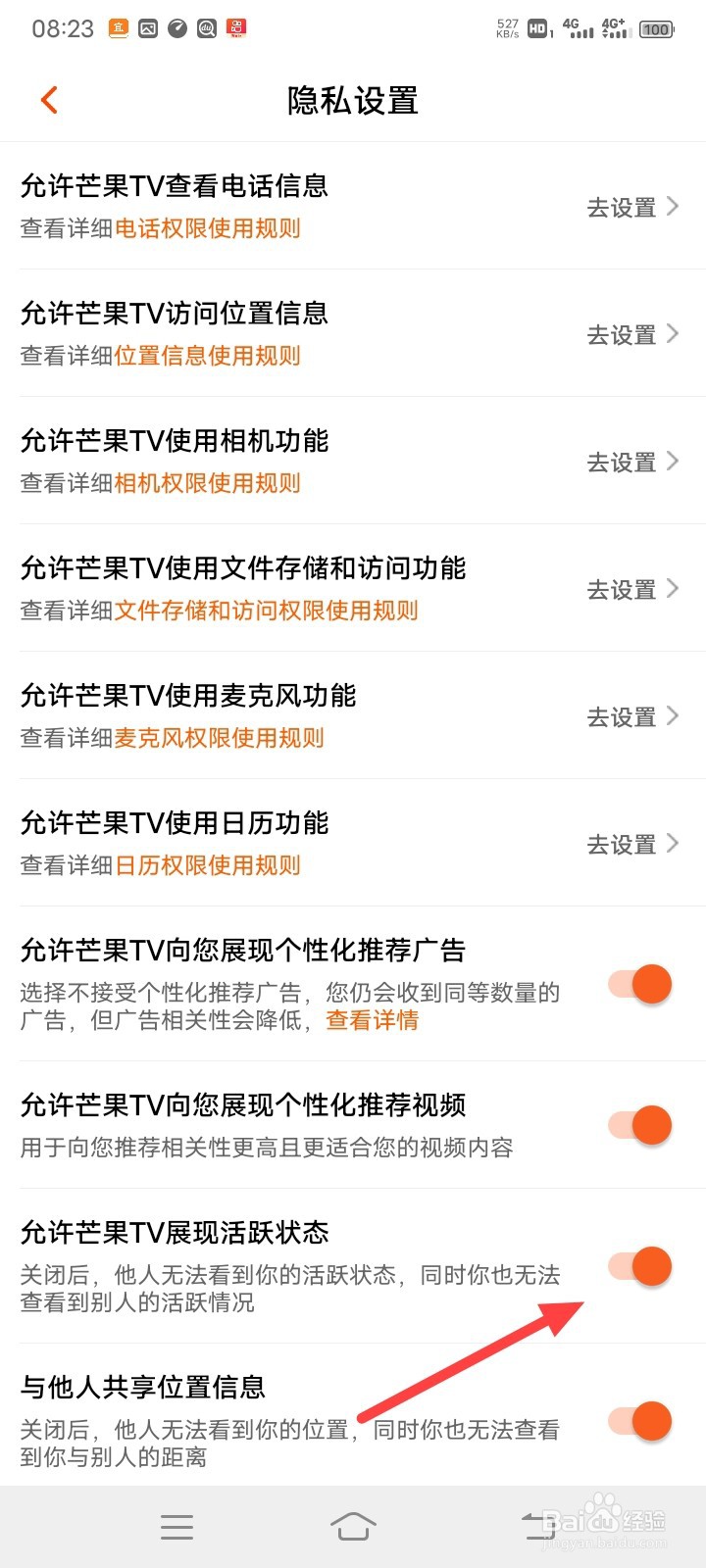706x1568 pixels.
Task: Open the 日历权限使用规则 link
Action: point(208,865)
